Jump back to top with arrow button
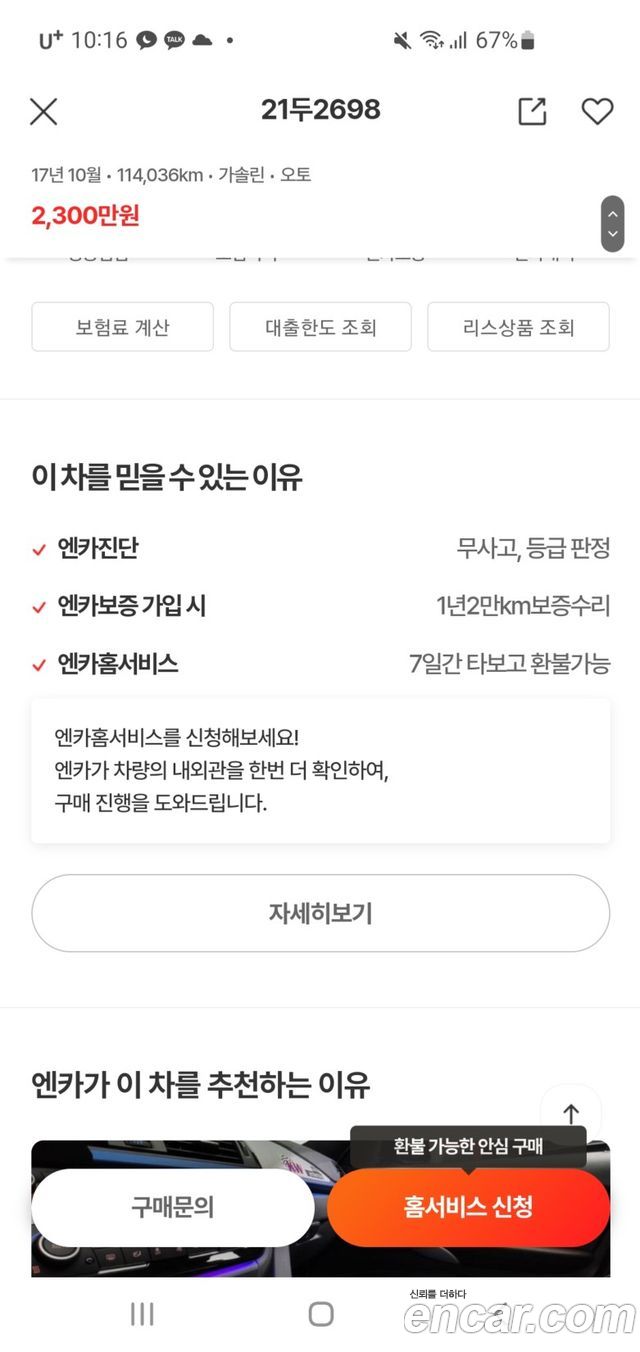This screenshot has width=640, height=1352. click(571, 1113)
